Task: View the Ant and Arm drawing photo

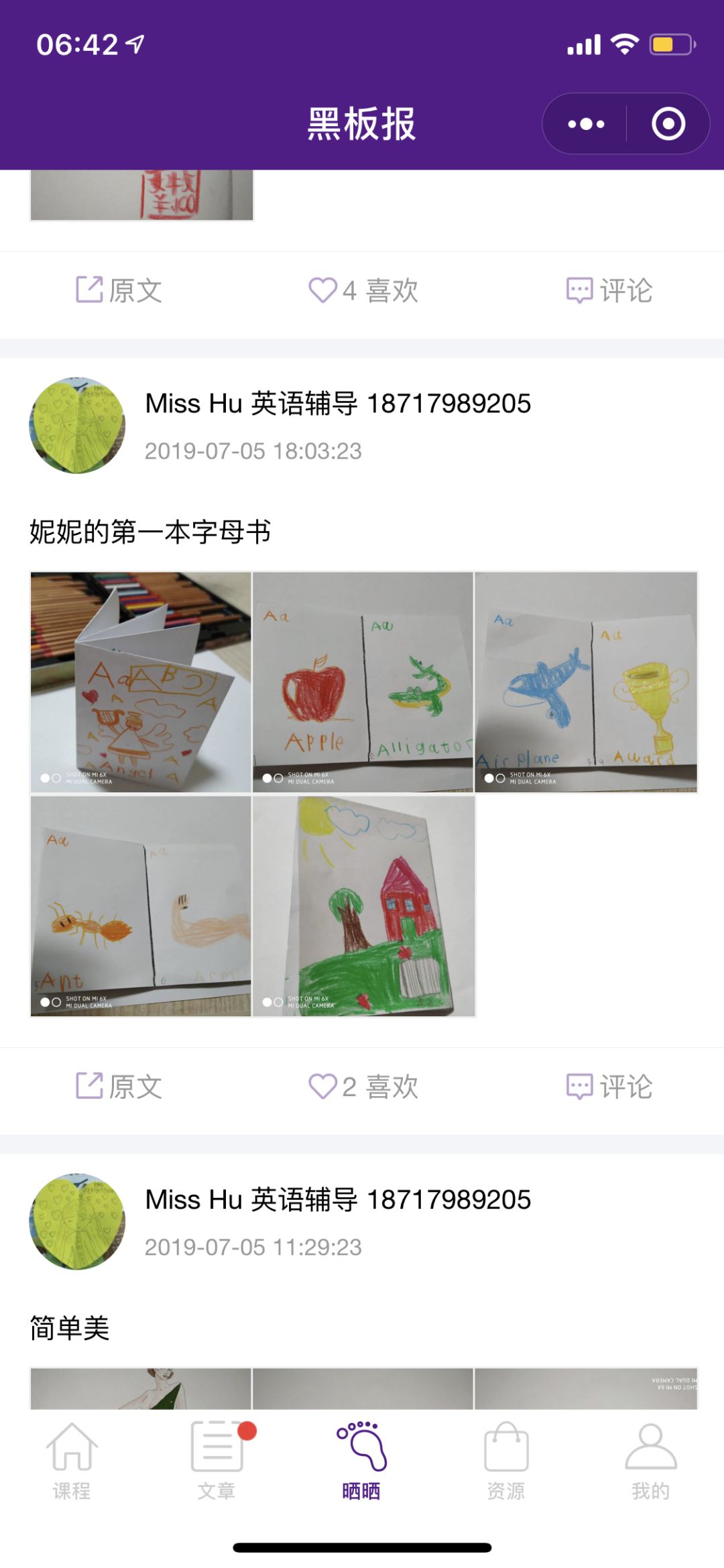Action: 141,906
